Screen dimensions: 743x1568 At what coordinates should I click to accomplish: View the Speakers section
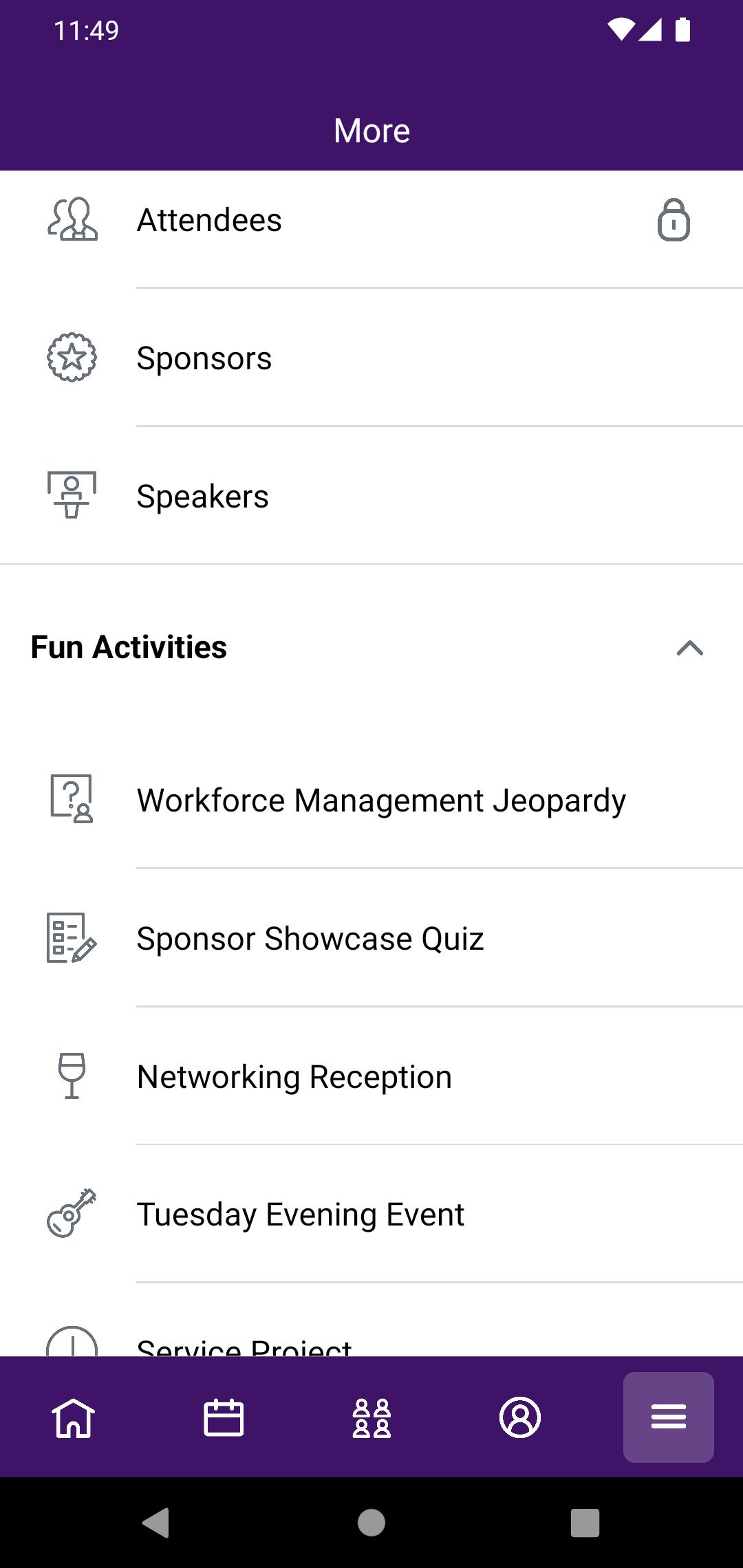[x=371, y=496]
